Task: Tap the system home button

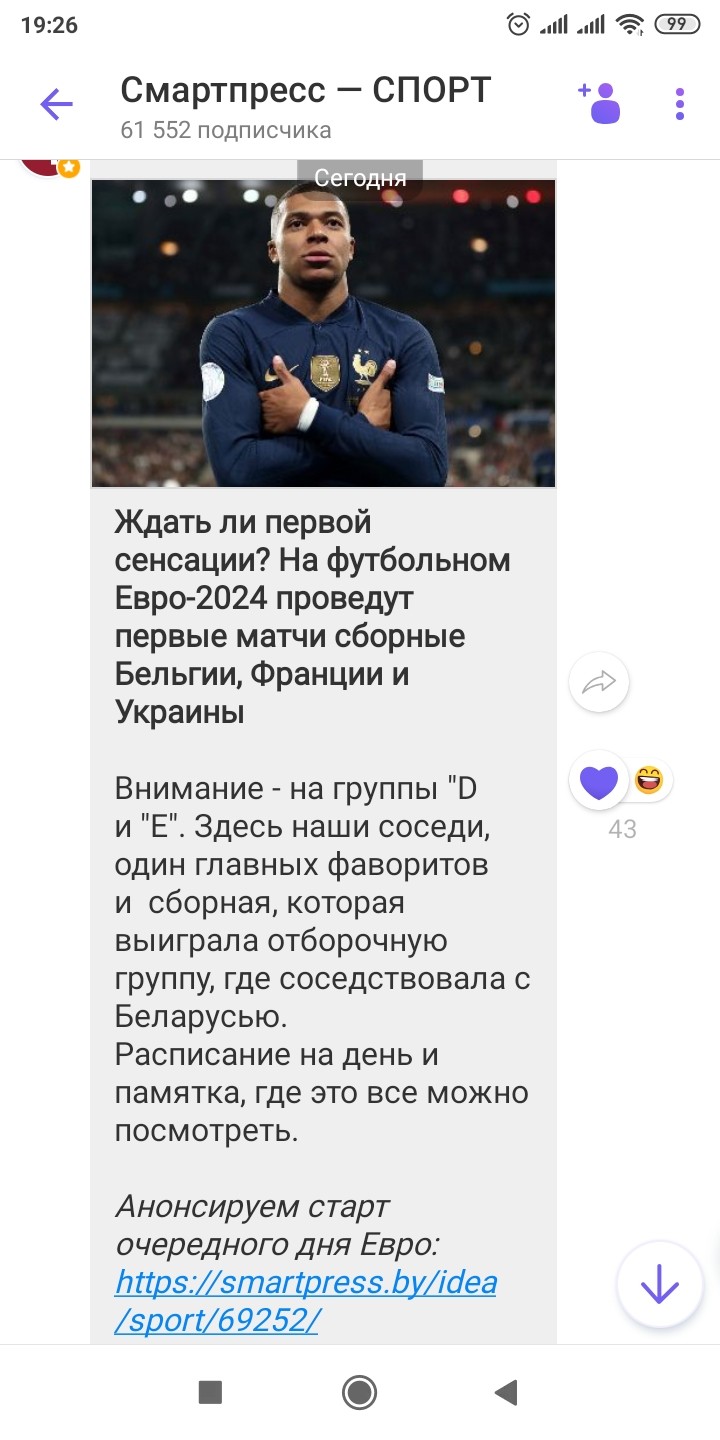Action: pos(359,1392)
